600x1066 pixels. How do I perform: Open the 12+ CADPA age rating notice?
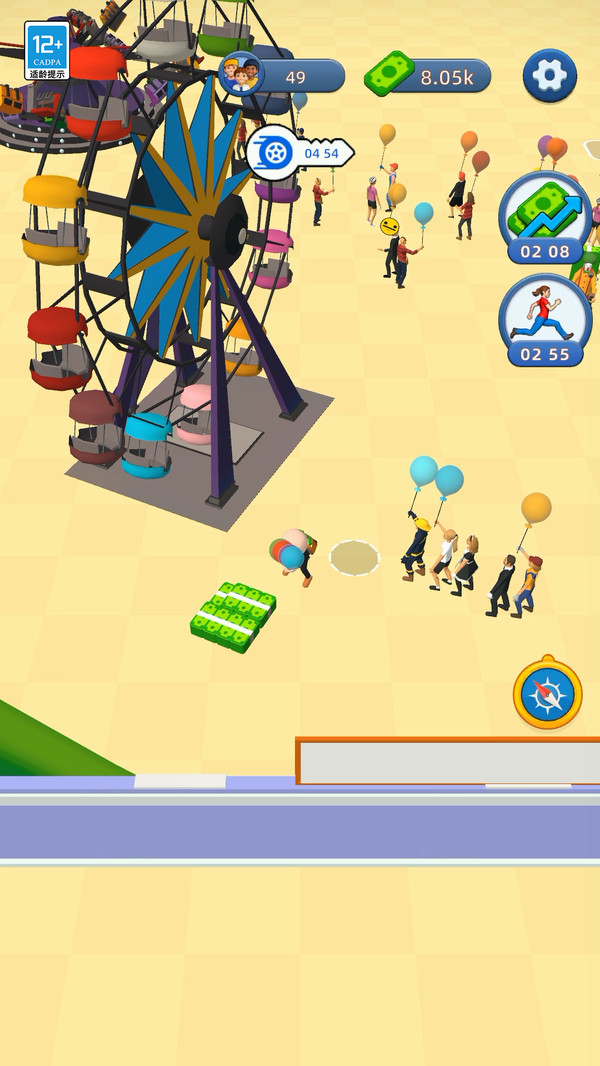pos(47,50)
